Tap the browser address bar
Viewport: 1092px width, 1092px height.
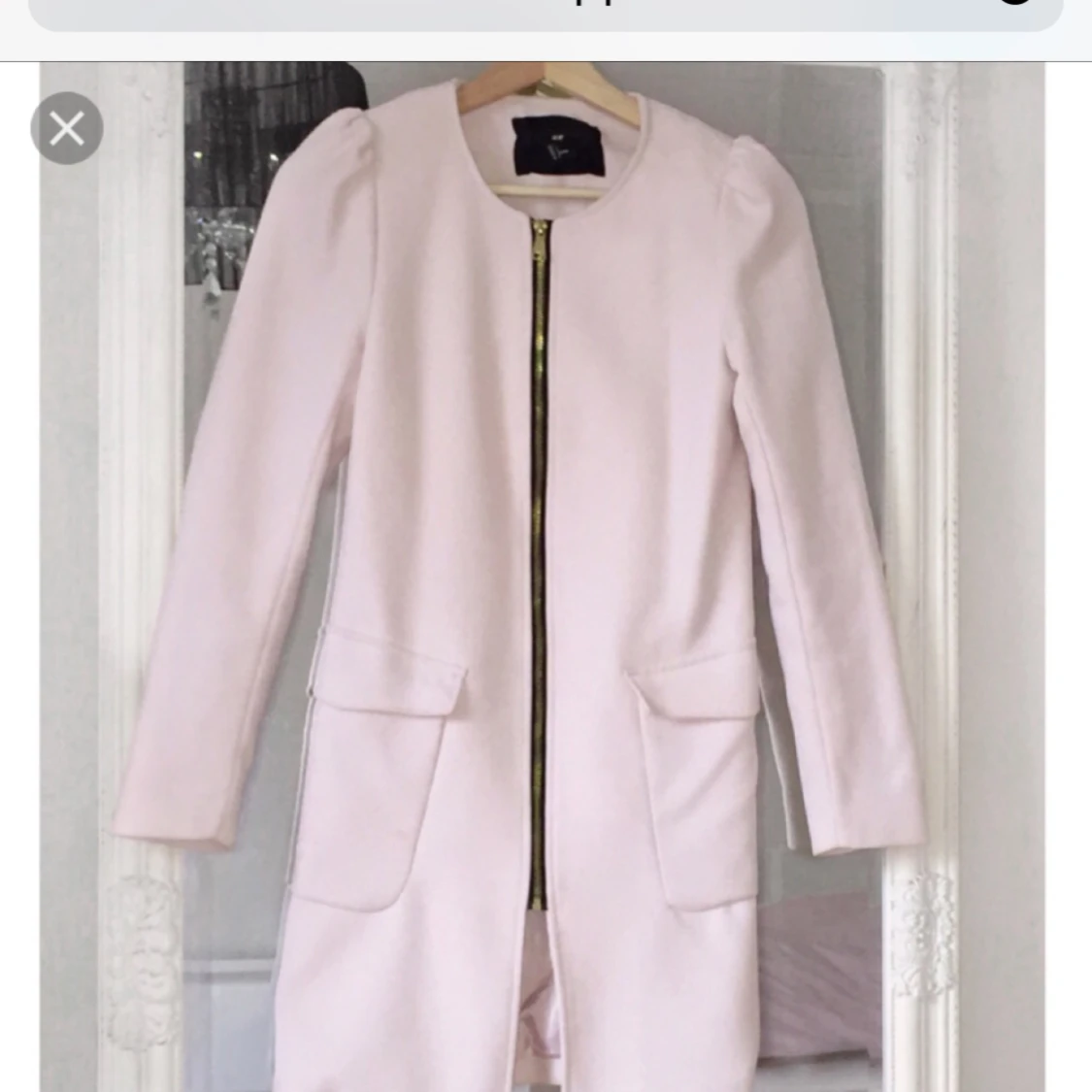point(546,12)
